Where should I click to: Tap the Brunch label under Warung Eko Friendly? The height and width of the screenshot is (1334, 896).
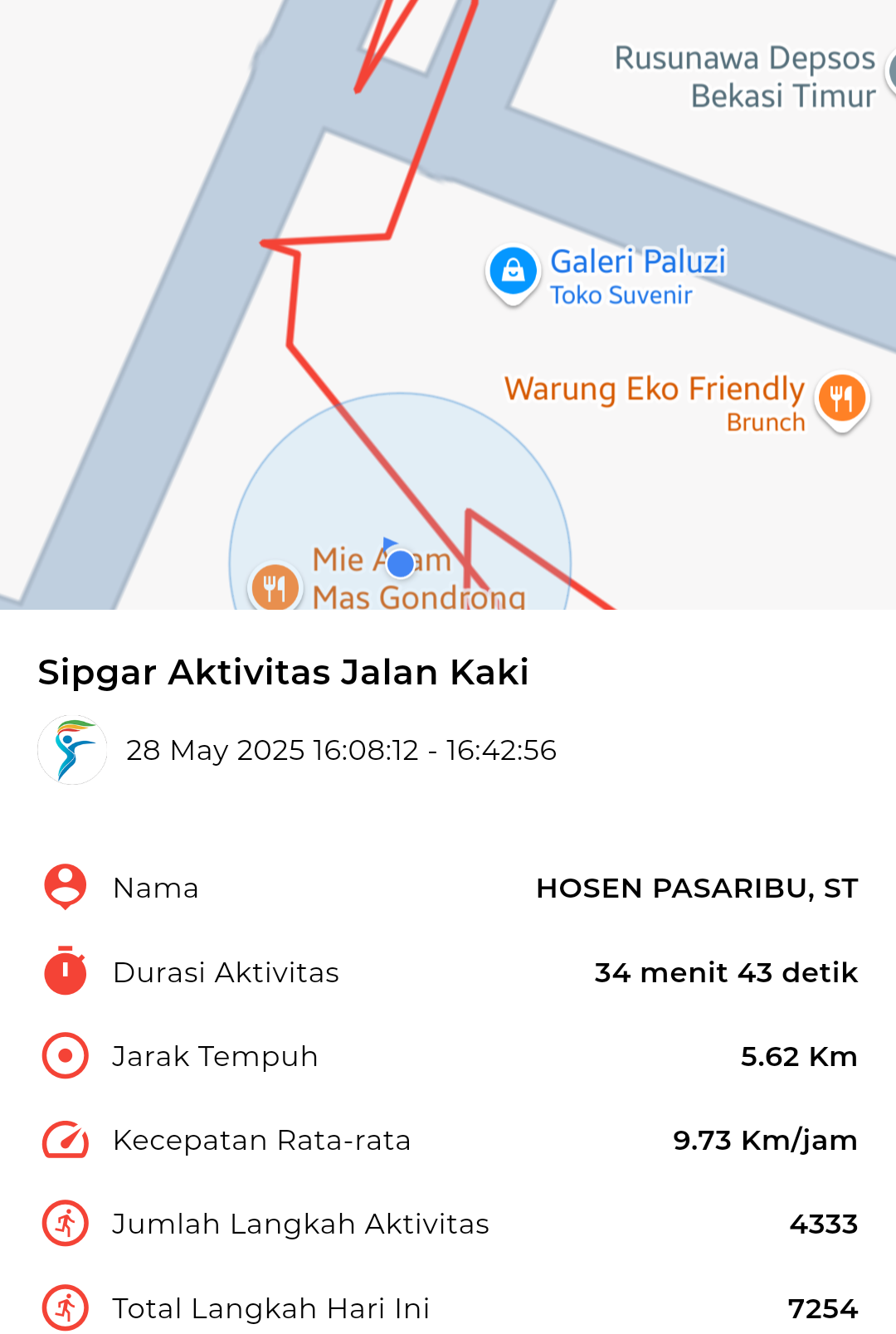click(764, 422)
